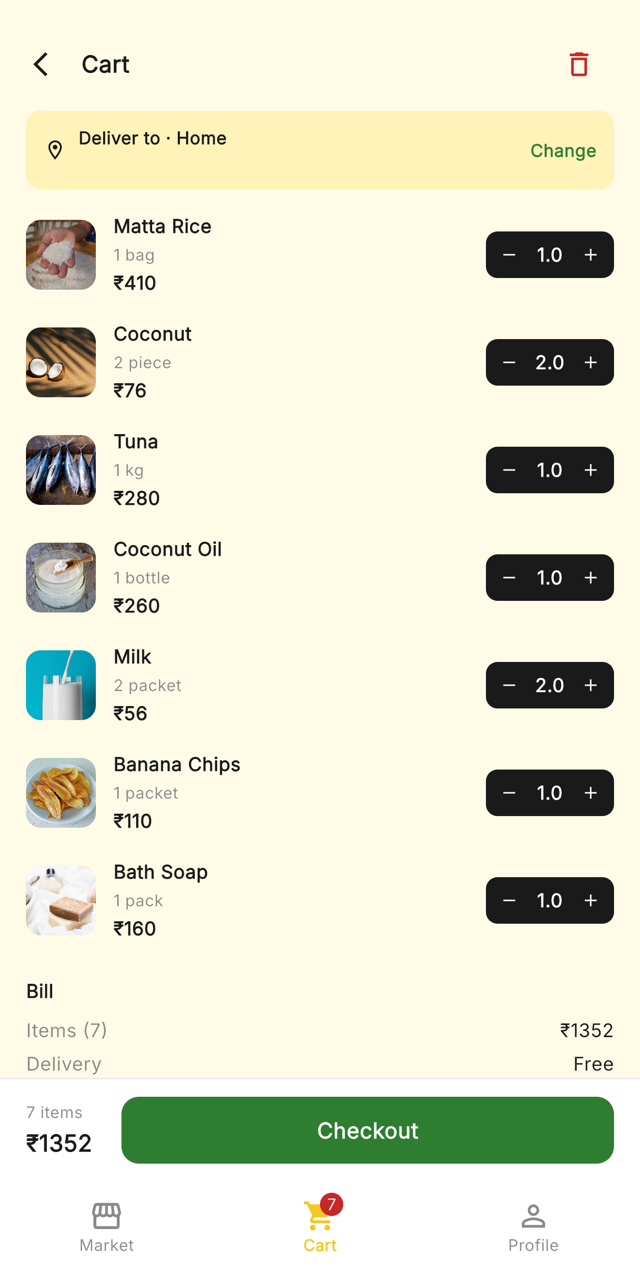The height and width of the screenshot is (1288, 640).
Task: Select the Cart tab
Action: coord(320,1227)
